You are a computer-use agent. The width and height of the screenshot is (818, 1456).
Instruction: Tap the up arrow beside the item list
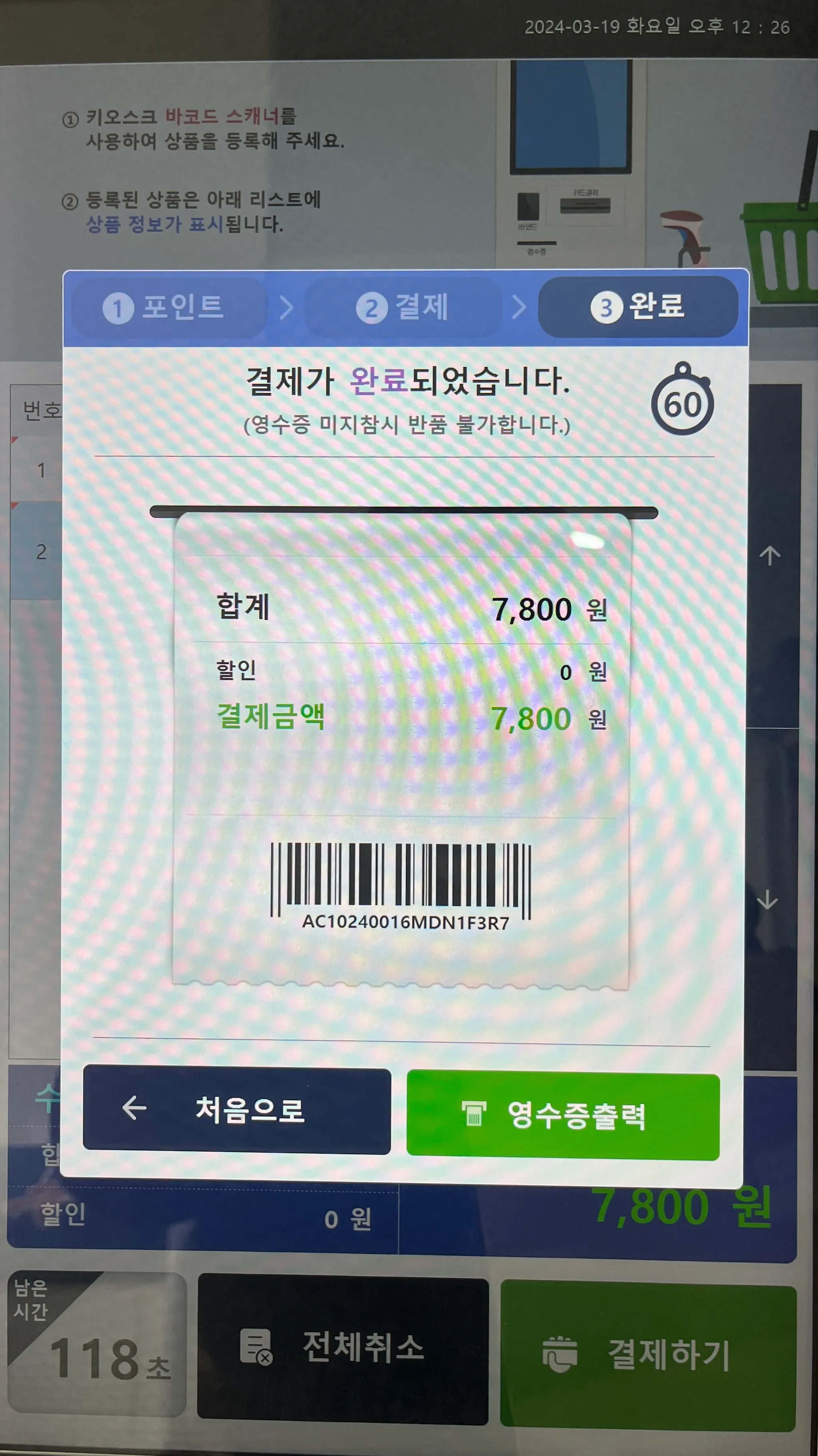(x=769, y=556)
